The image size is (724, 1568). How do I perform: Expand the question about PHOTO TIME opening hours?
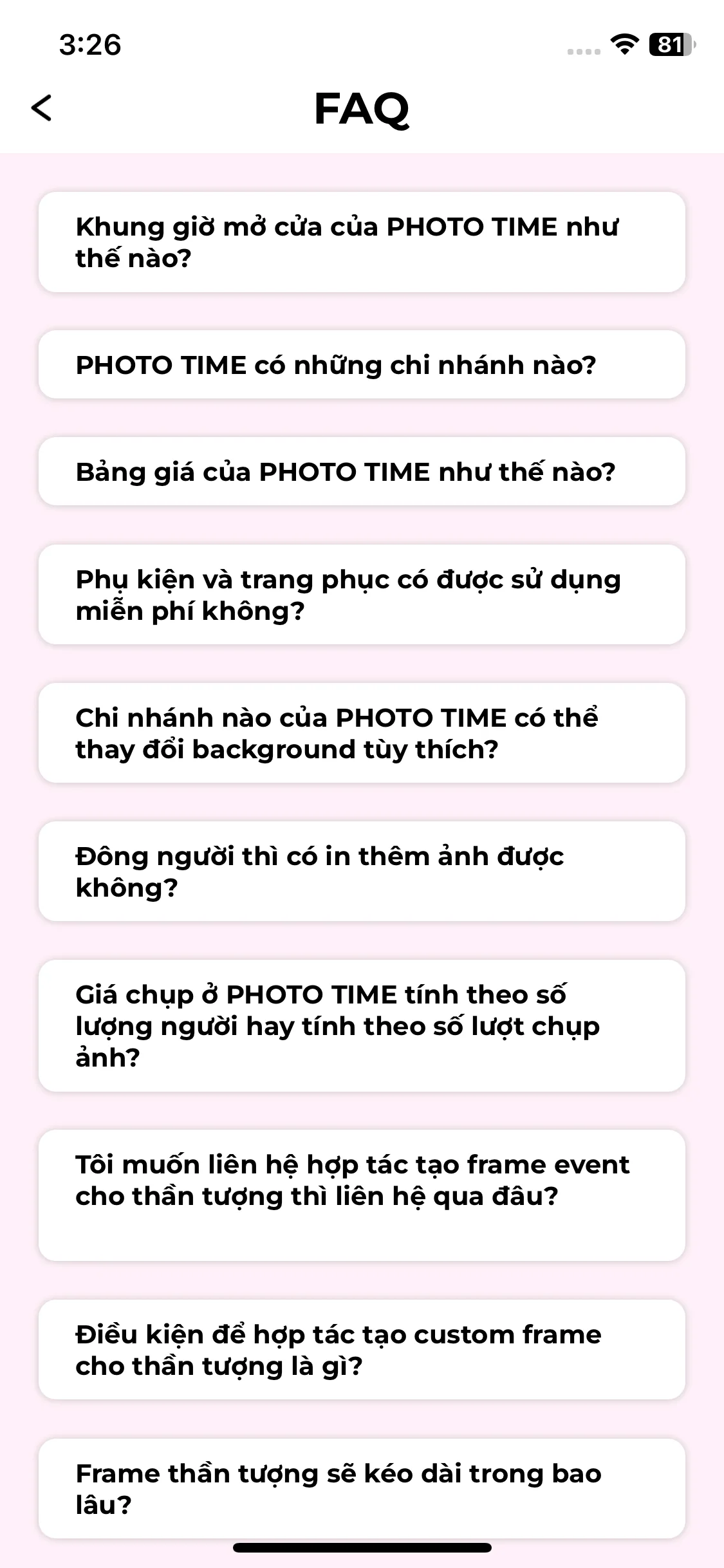tap(362, 242)
